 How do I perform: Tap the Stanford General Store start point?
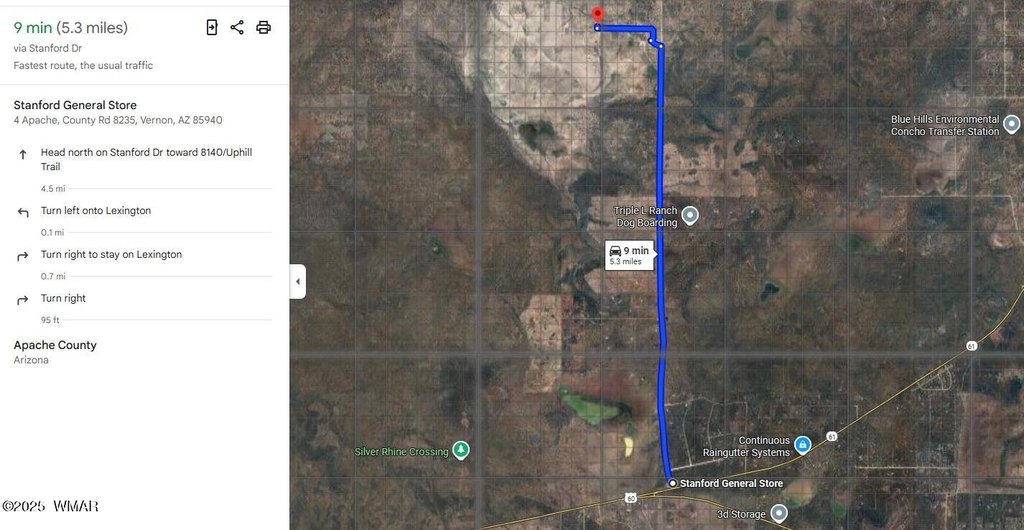(673, 483)
